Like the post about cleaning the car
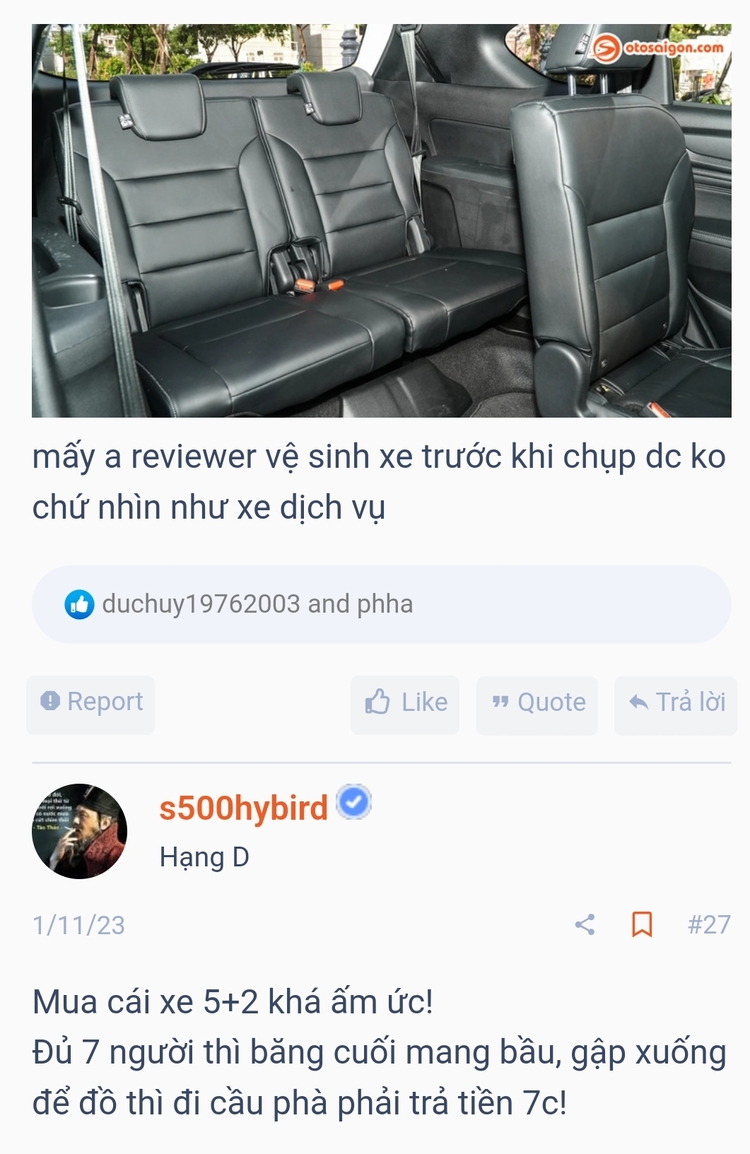 coord(405,703)
